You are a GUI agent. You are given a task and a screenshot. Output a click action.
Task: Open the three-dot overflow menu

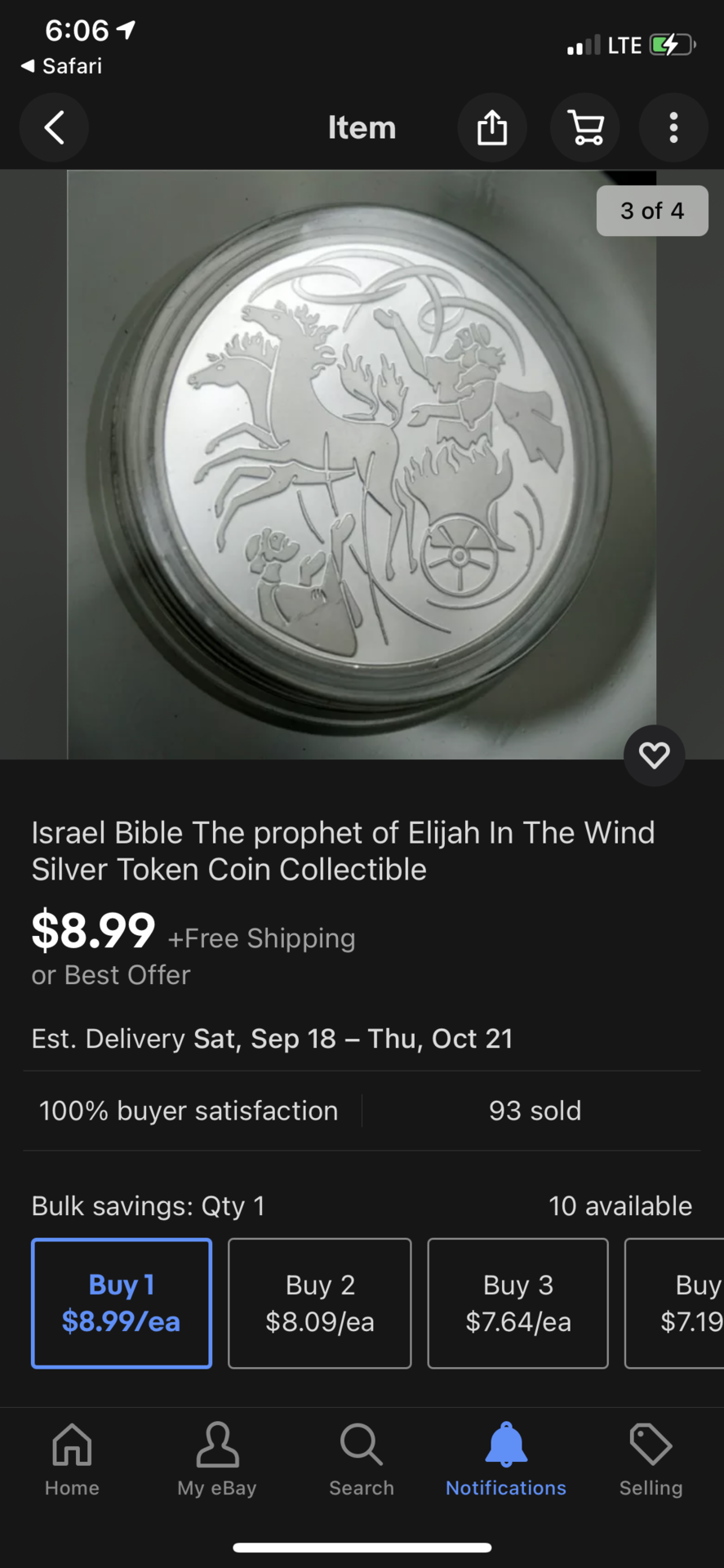[x=673, y=128]
